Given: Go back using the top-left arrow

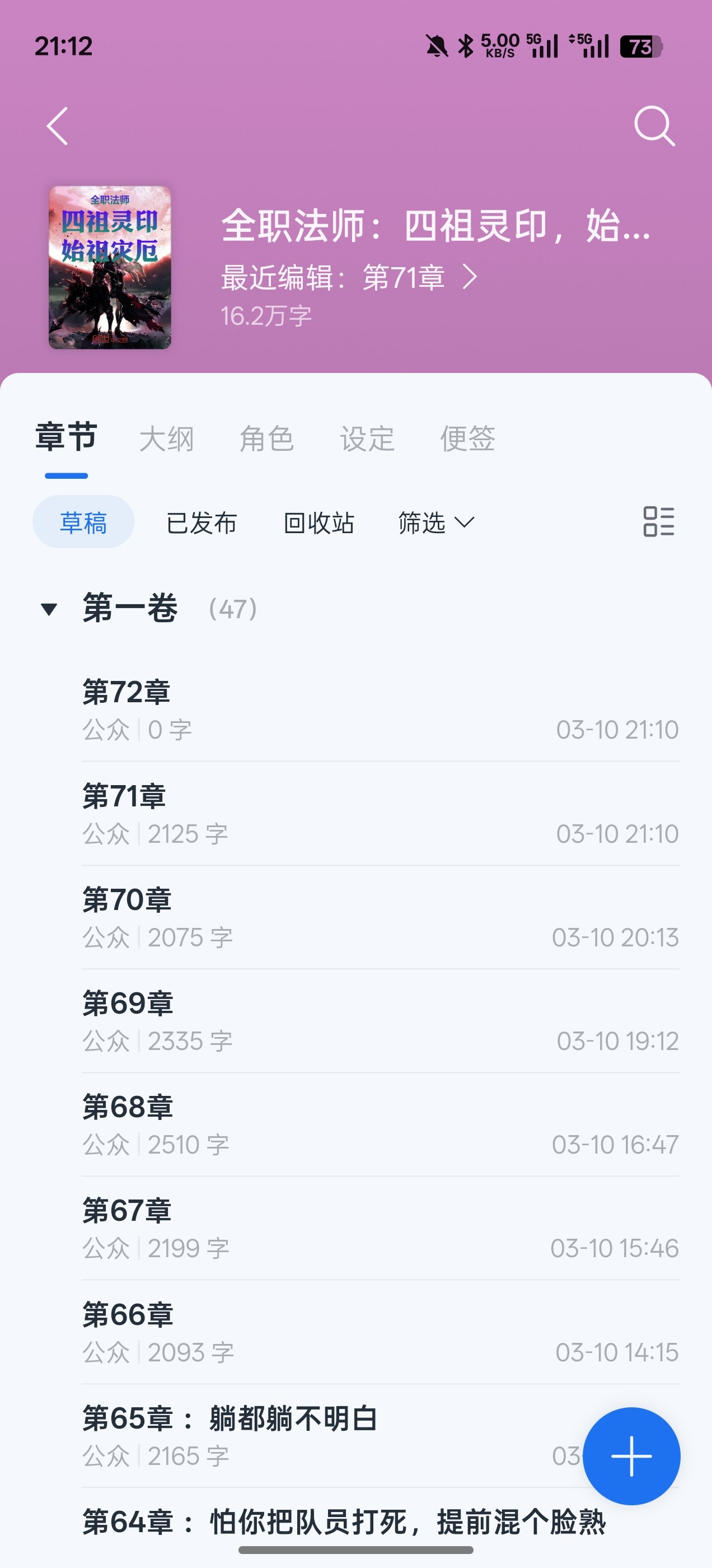Looking at the screenshot, I should pyautogui.click(x=58, y=127).
